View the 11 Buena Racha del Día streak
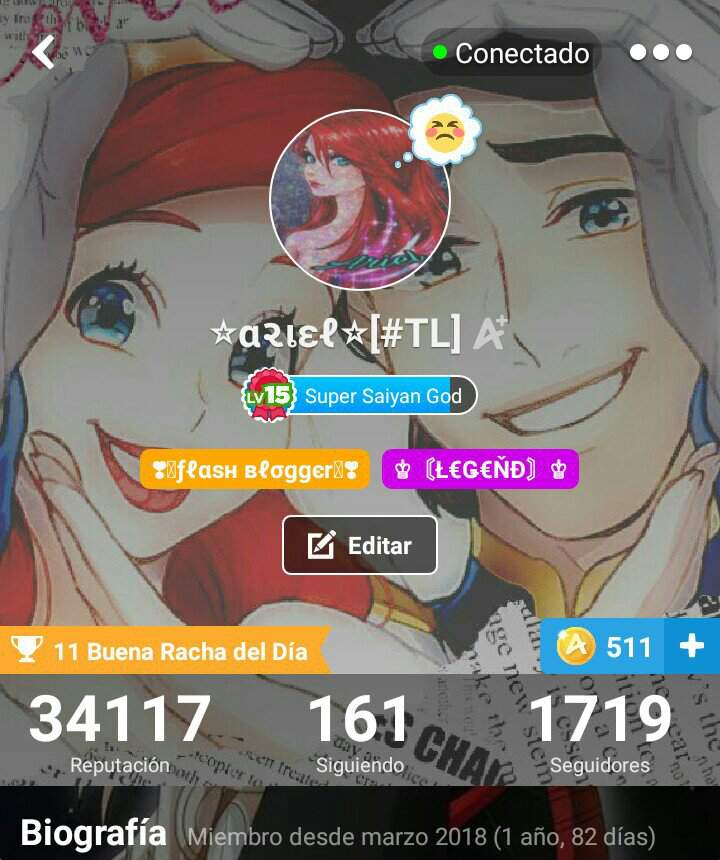This screenshot has height=860, width=720. [165, 651]
